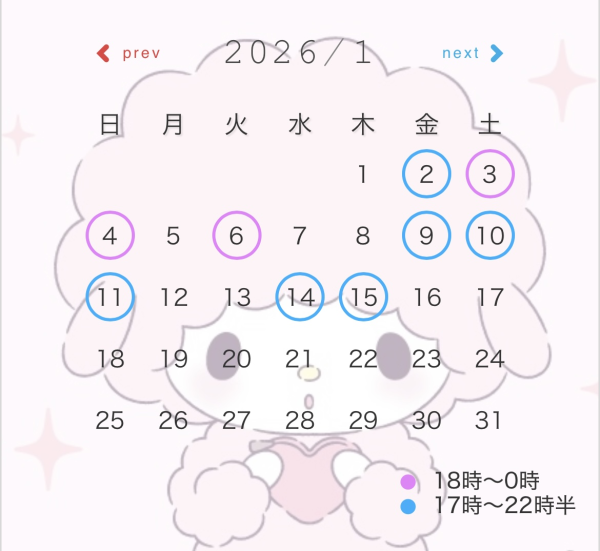The image size is (600, 551).
Task: Advance to next month with next
Action: [472, 53]
